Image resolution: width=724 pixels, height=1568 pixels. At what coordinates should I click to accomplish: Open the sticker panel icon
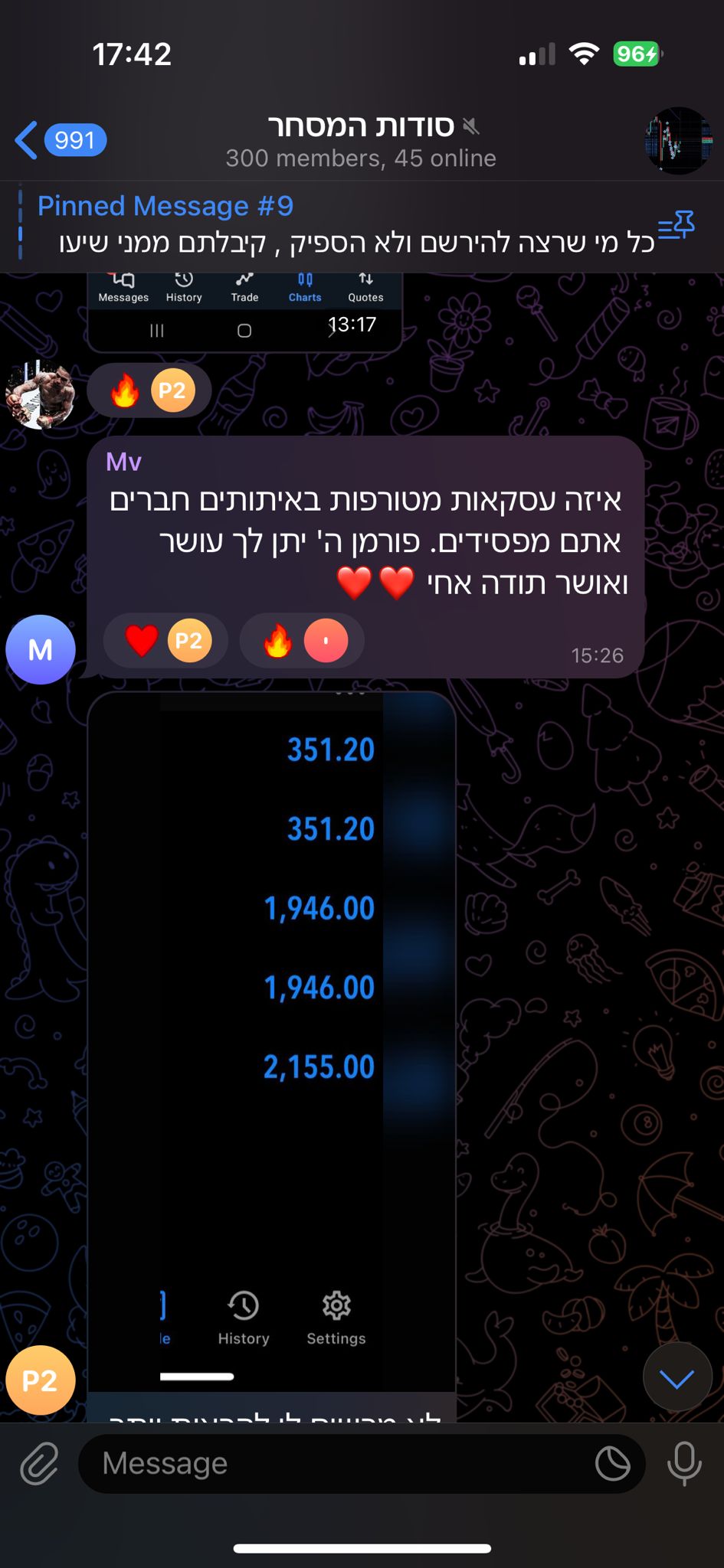pos(612,1464)
